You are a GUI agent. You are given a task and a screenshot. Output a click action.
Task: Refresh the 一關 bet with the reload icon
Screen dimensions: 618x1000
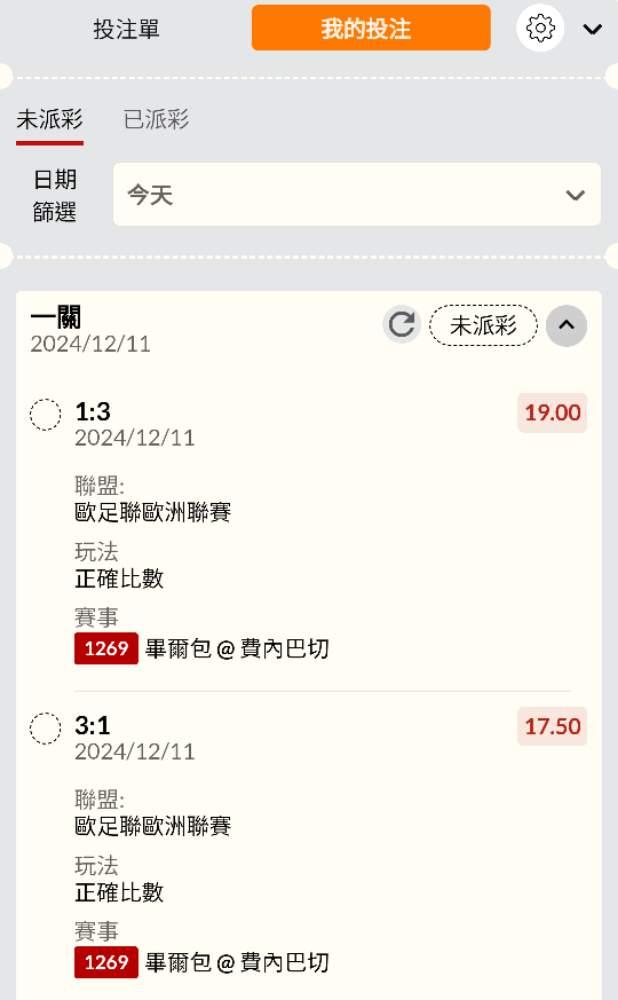(402, 325)
